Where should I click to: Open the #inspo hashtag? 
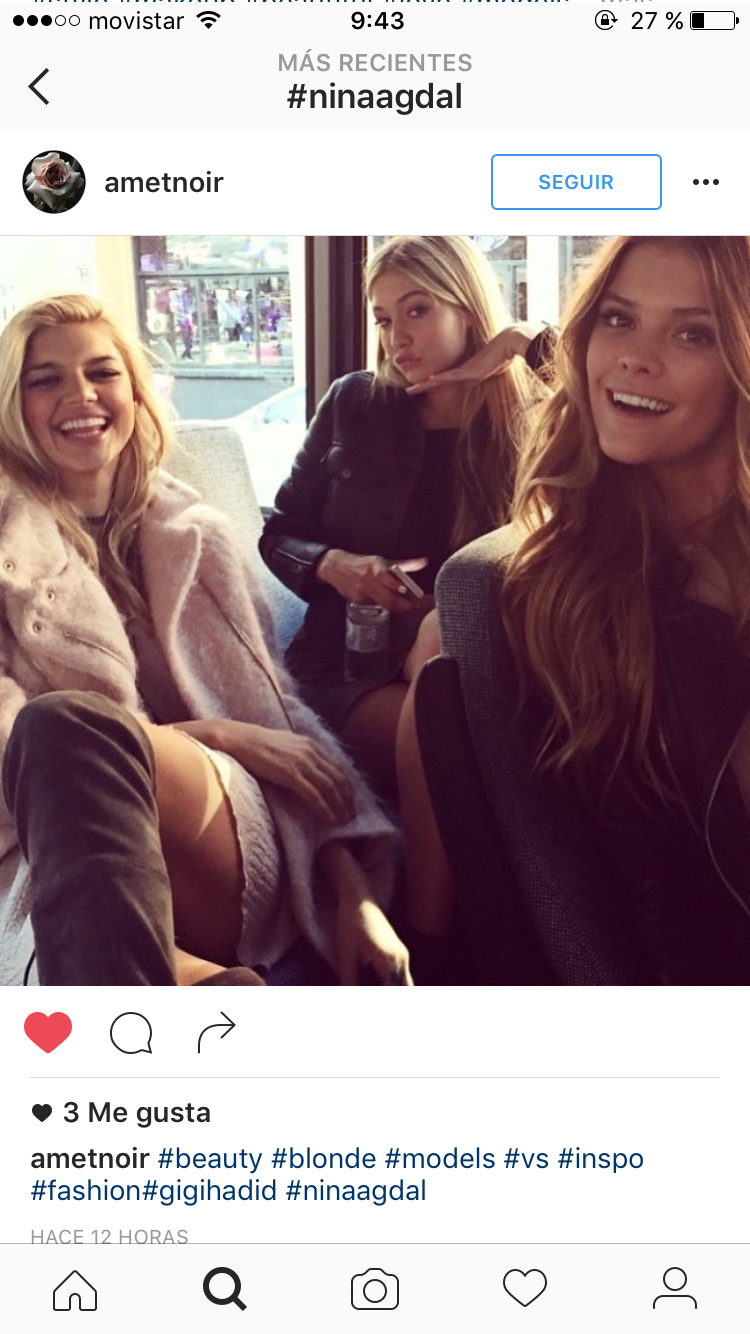[x=601, y=1159]
